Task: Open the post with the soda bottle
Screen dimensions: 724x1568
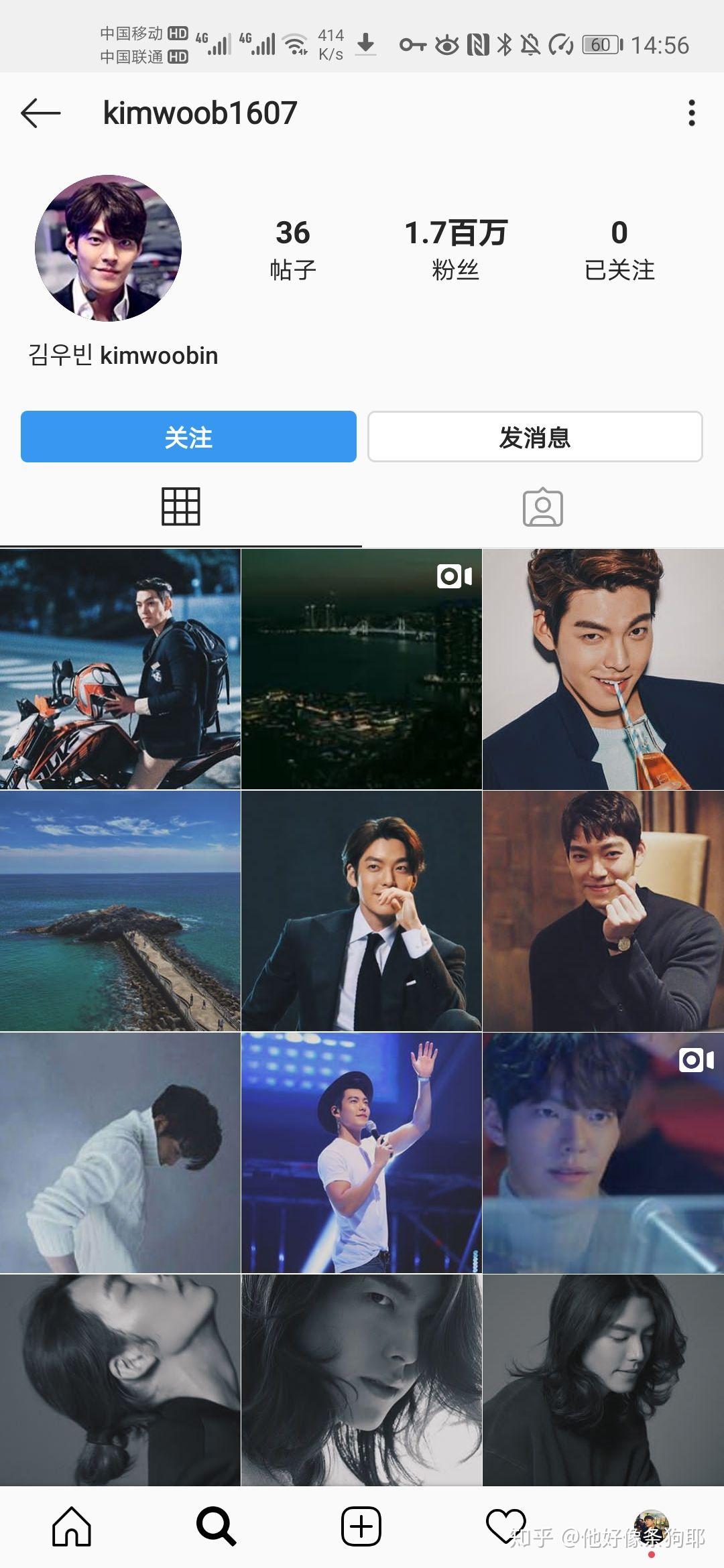Action: (x=603, y=669)
